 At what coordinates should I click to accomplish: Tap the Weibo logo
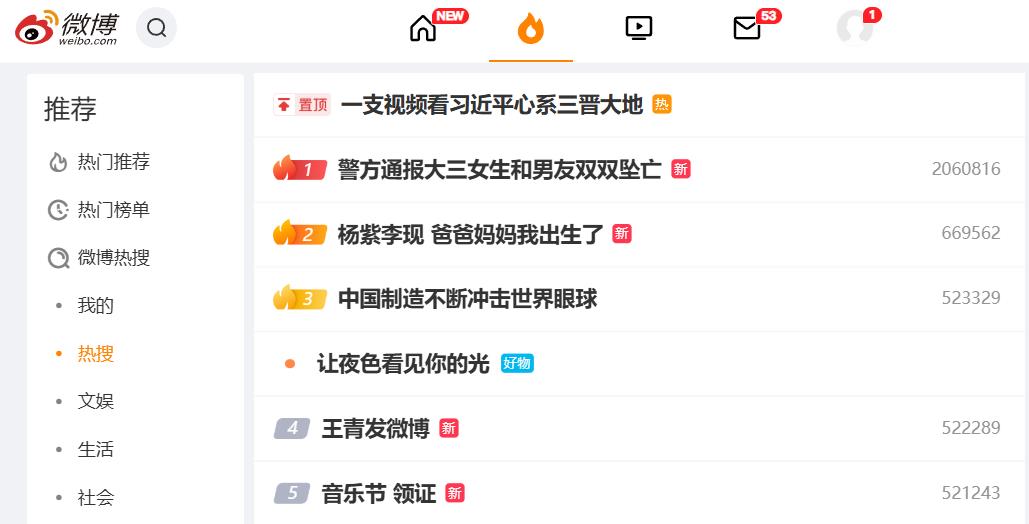(67, 28)
